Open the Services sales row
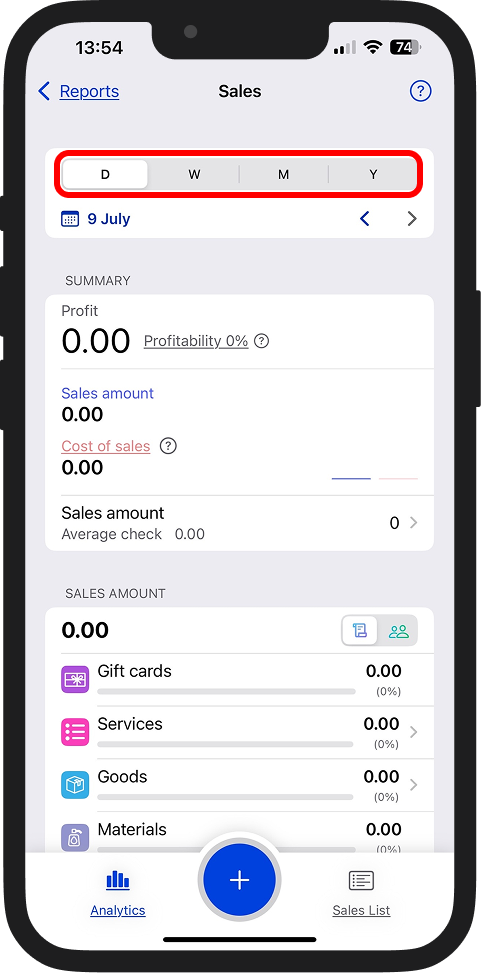 pos(240,732)
